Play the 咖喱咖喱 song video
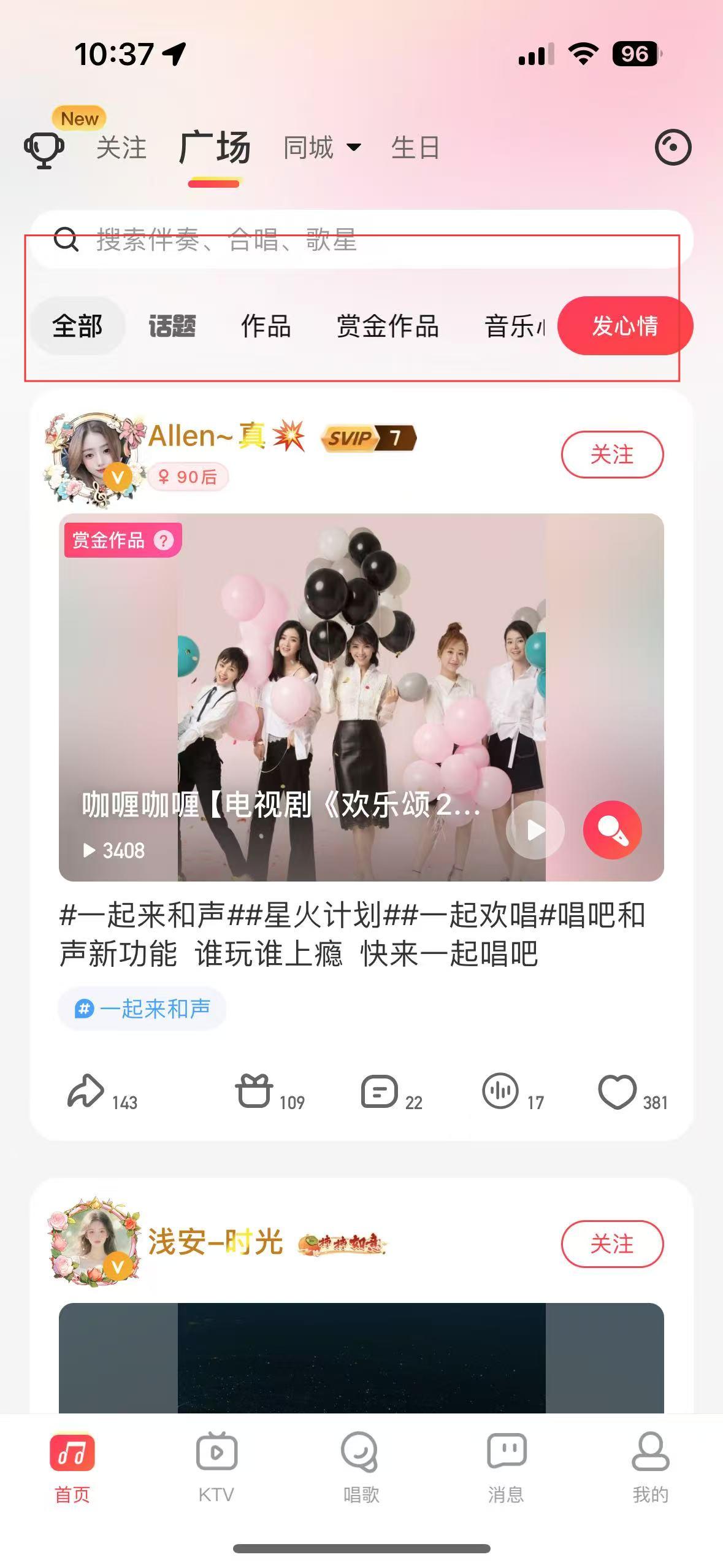The width and height of the screenshot is (723, 1568). point(535,830)
